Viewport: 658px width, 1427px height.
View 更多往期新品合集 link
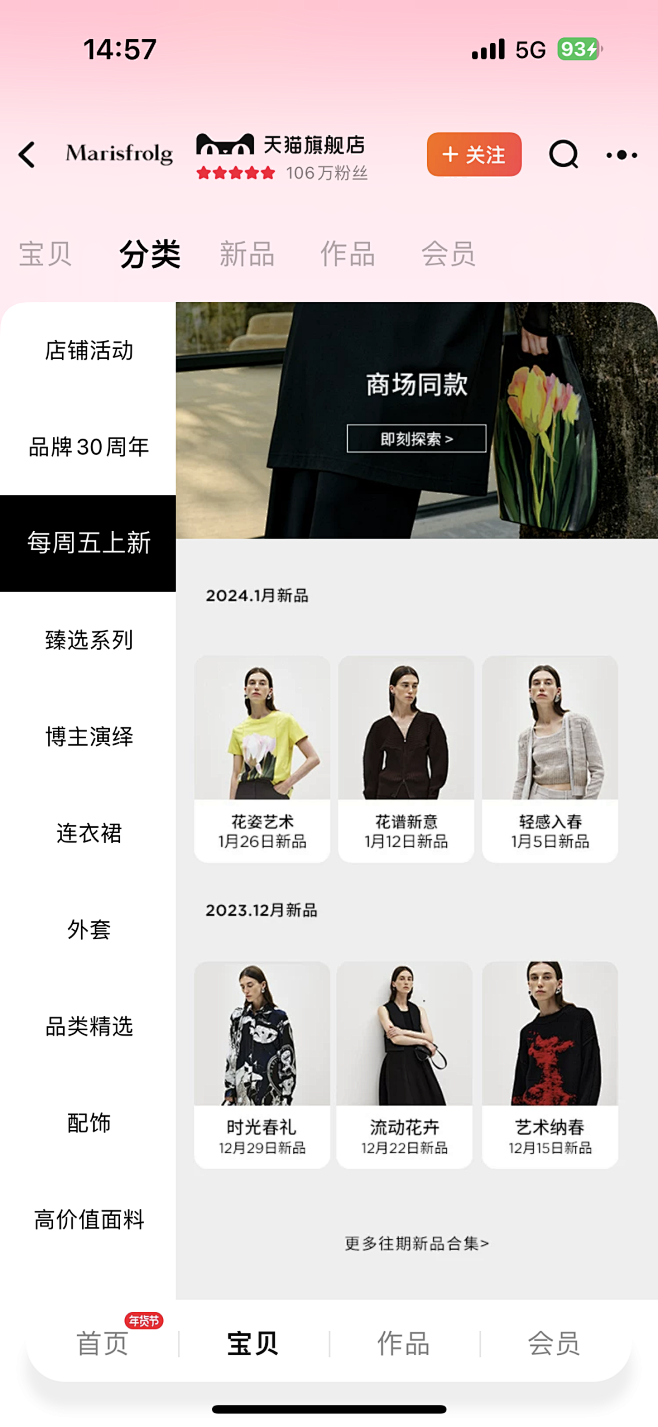(x=417, y=1244)
